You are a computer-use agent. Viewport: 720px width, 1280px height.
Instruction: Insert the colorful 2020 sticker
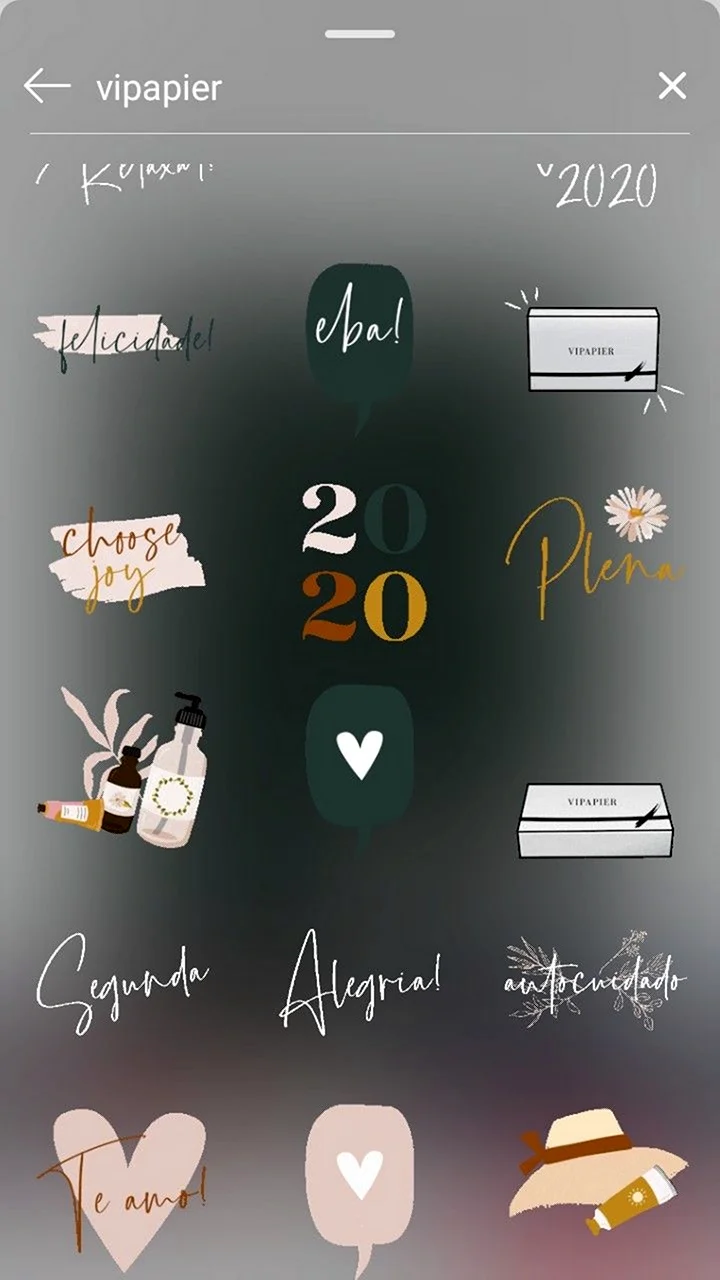pyautogui.click(x=364, y=562)
